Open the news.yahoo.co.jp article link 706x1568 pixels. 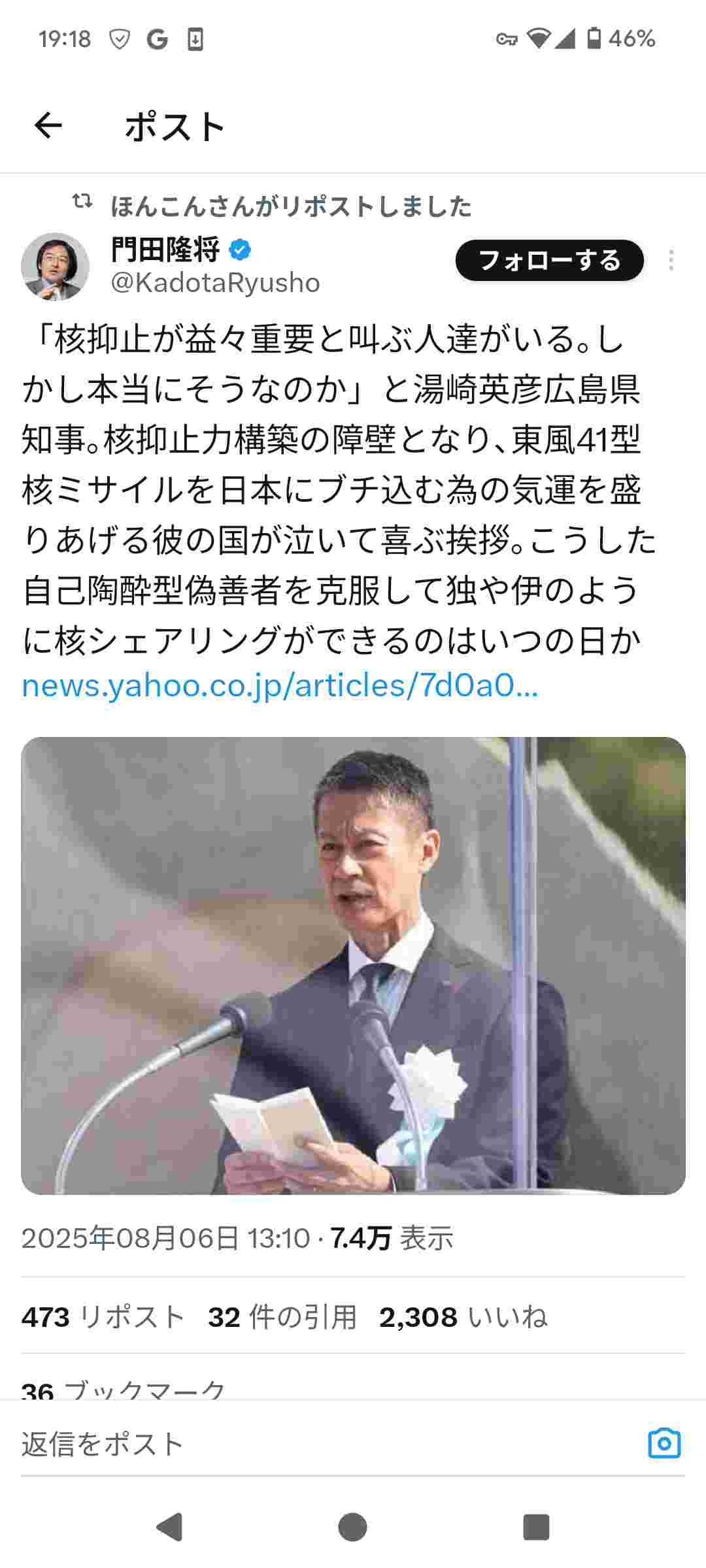coord(280,686)
